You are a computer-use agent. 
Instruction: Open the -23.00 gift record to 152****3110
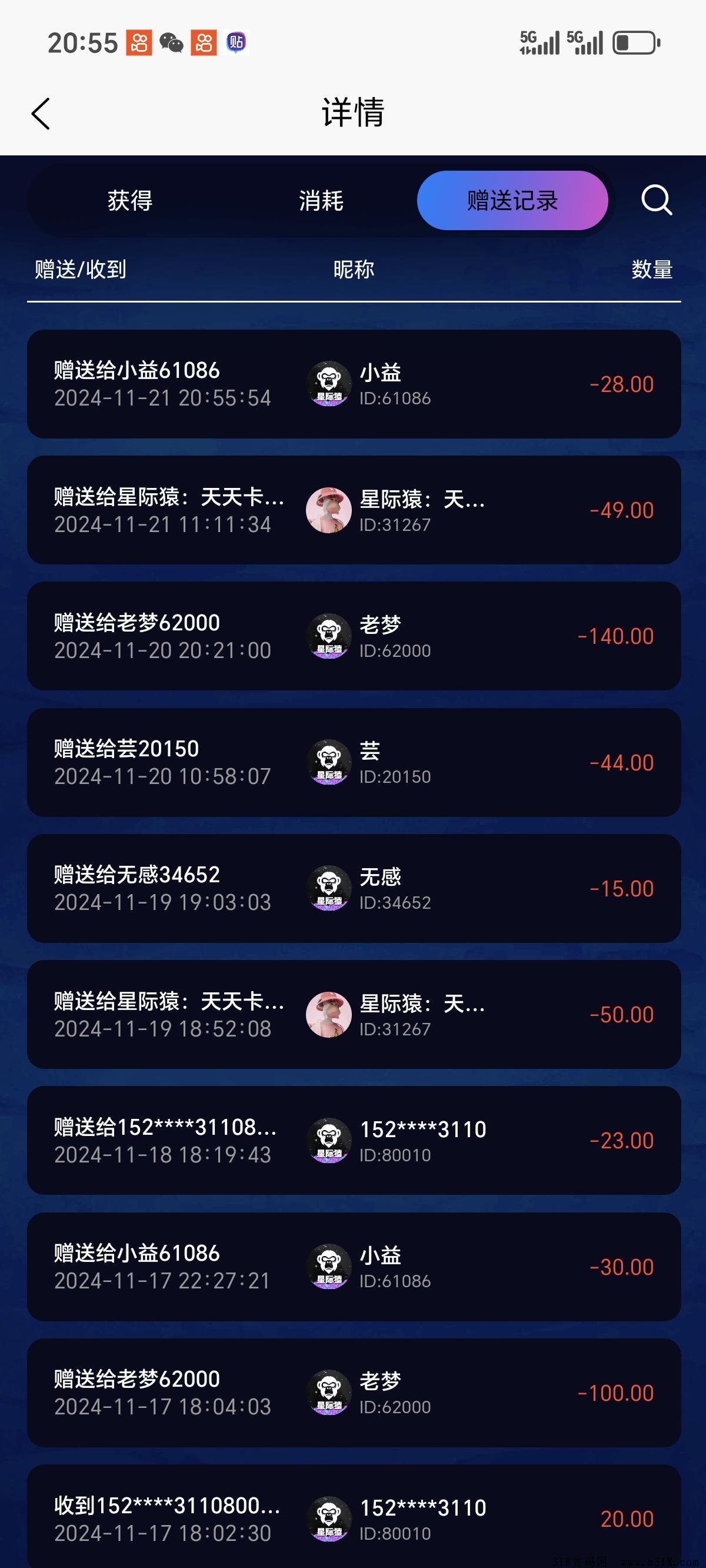(x=354, y=1140)
